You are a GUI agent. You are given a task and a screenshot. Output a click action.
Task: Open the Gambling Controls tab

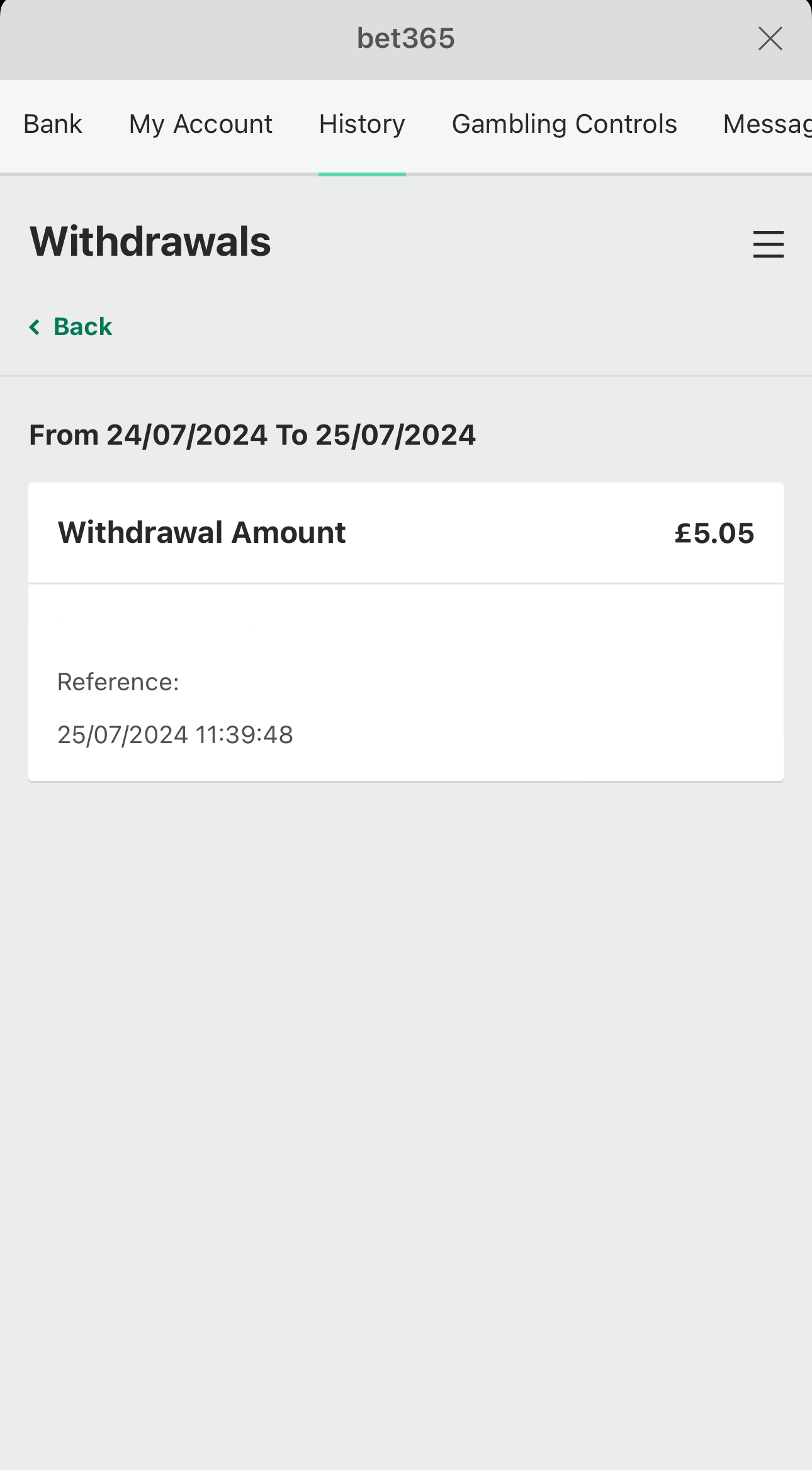pos(564,124)
